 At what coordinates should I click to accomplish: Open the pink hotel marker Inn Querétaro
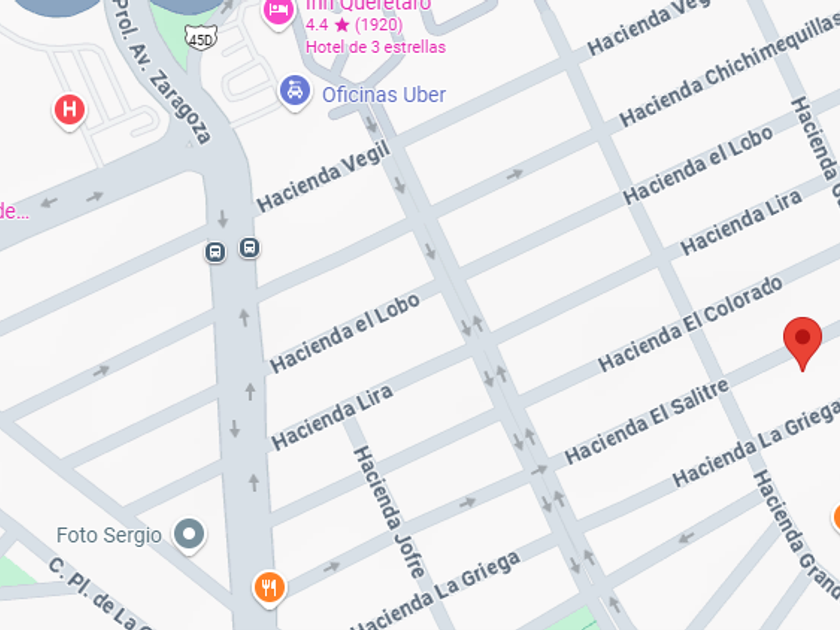(x=279, y=13)
